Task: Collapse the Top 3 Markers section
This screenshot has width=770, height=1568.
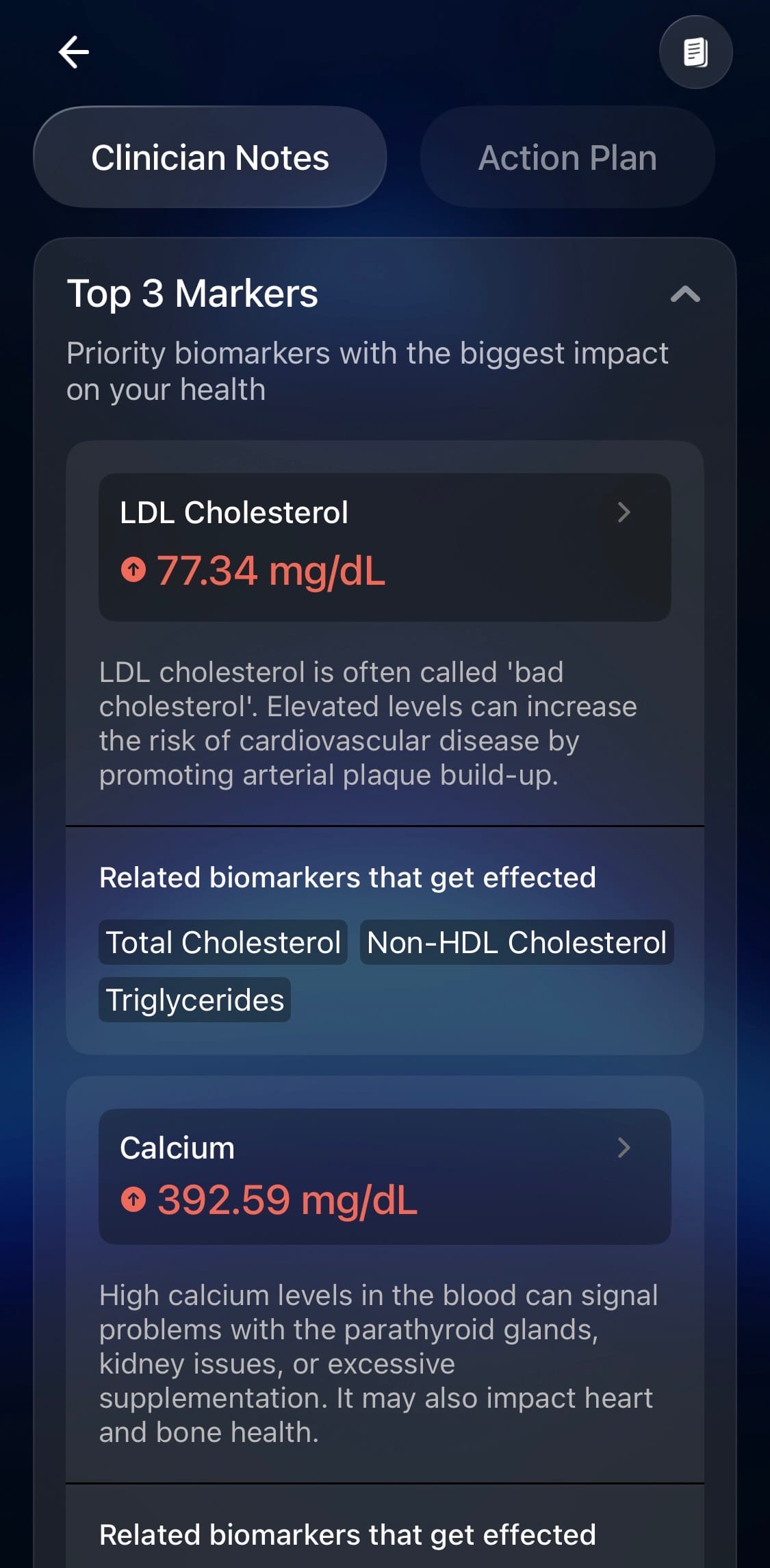Action: [685, 294]
